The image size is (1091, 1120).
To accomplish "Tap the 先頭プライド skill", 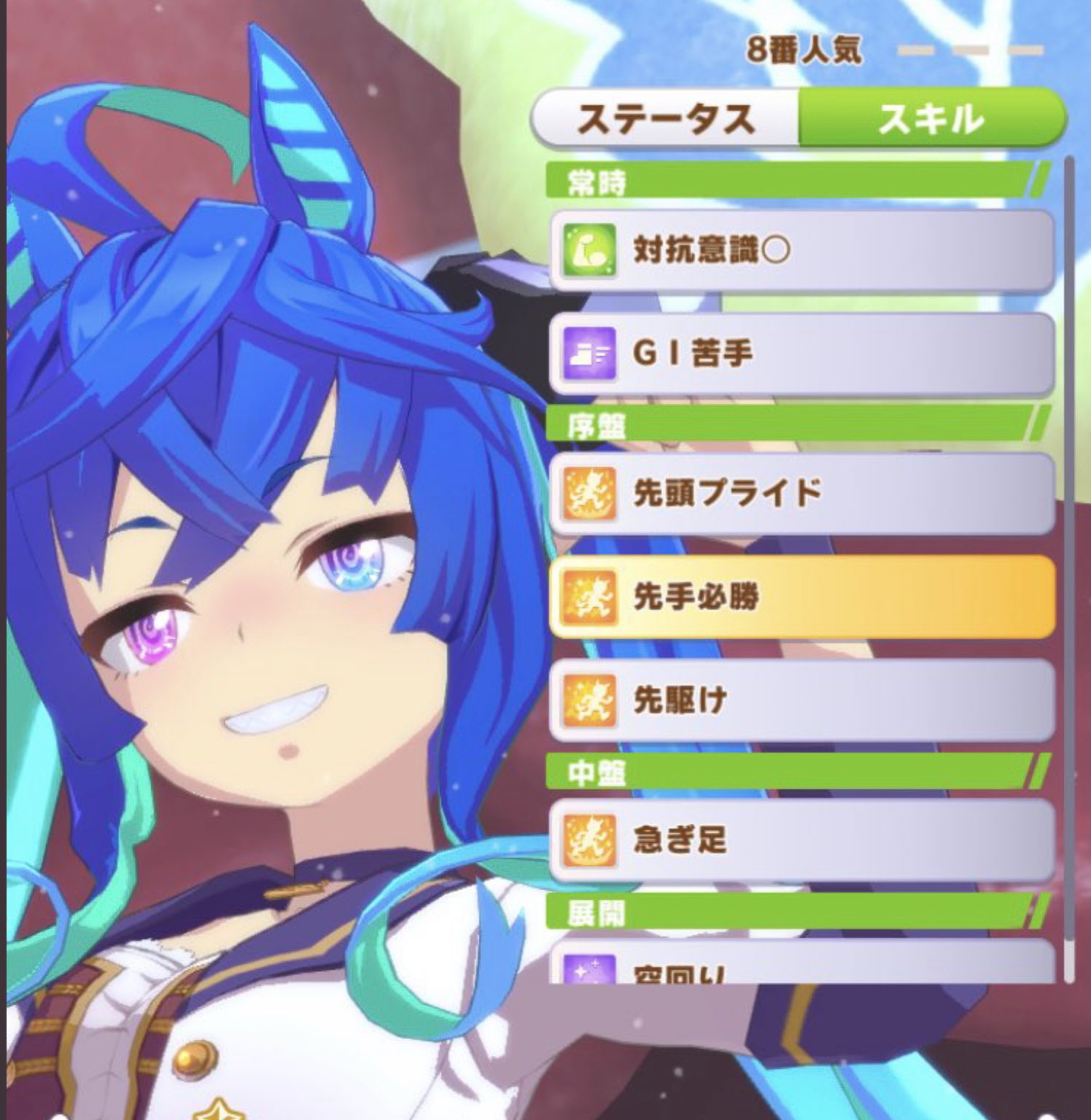I will (801, 494).
